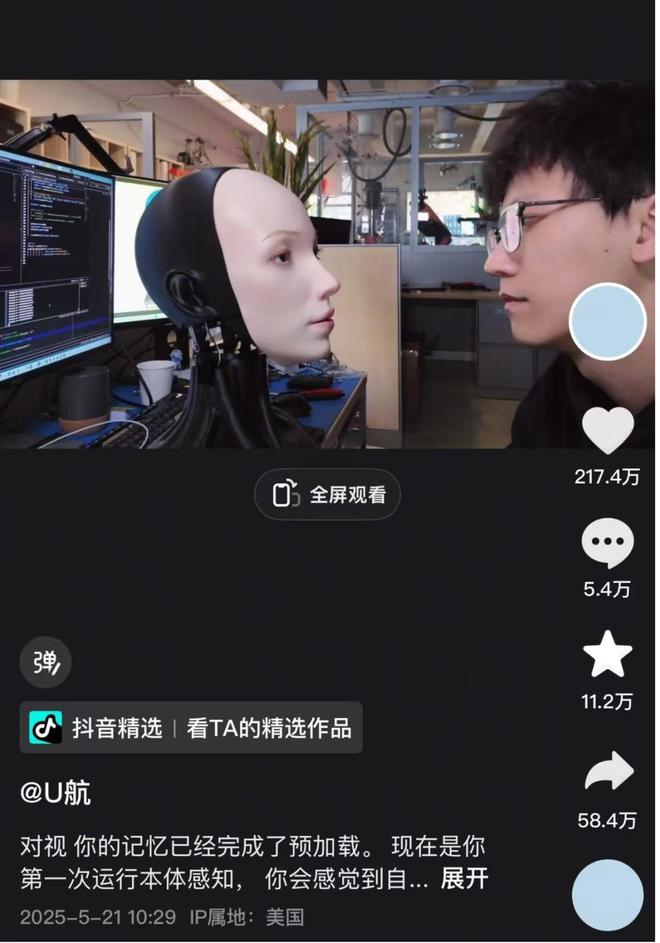Viewport: 660px width, 943px height.
Task: Toggle the 弹 bullet comments icon
Action: (x=46, y=662)
